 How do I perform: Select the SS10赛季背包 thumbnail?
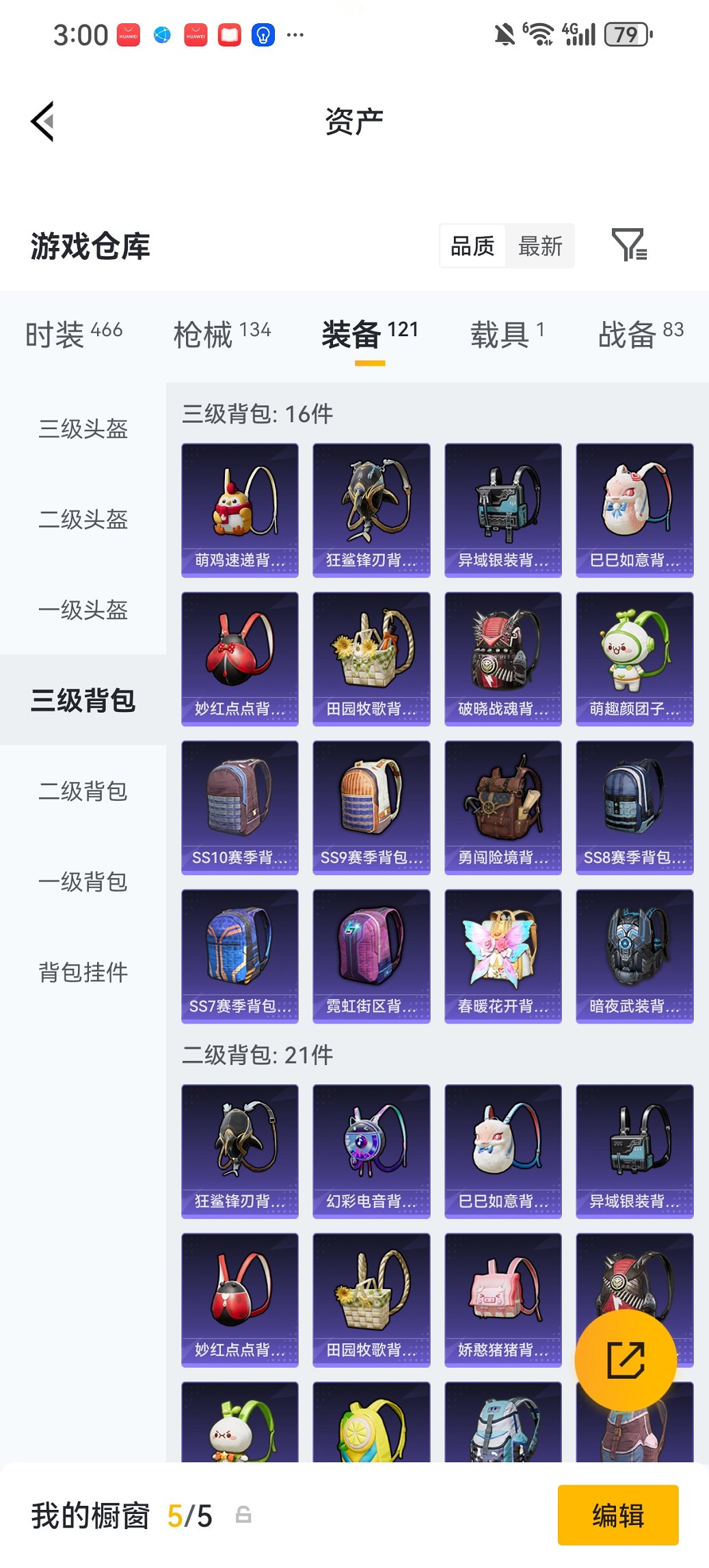point(239,806)
